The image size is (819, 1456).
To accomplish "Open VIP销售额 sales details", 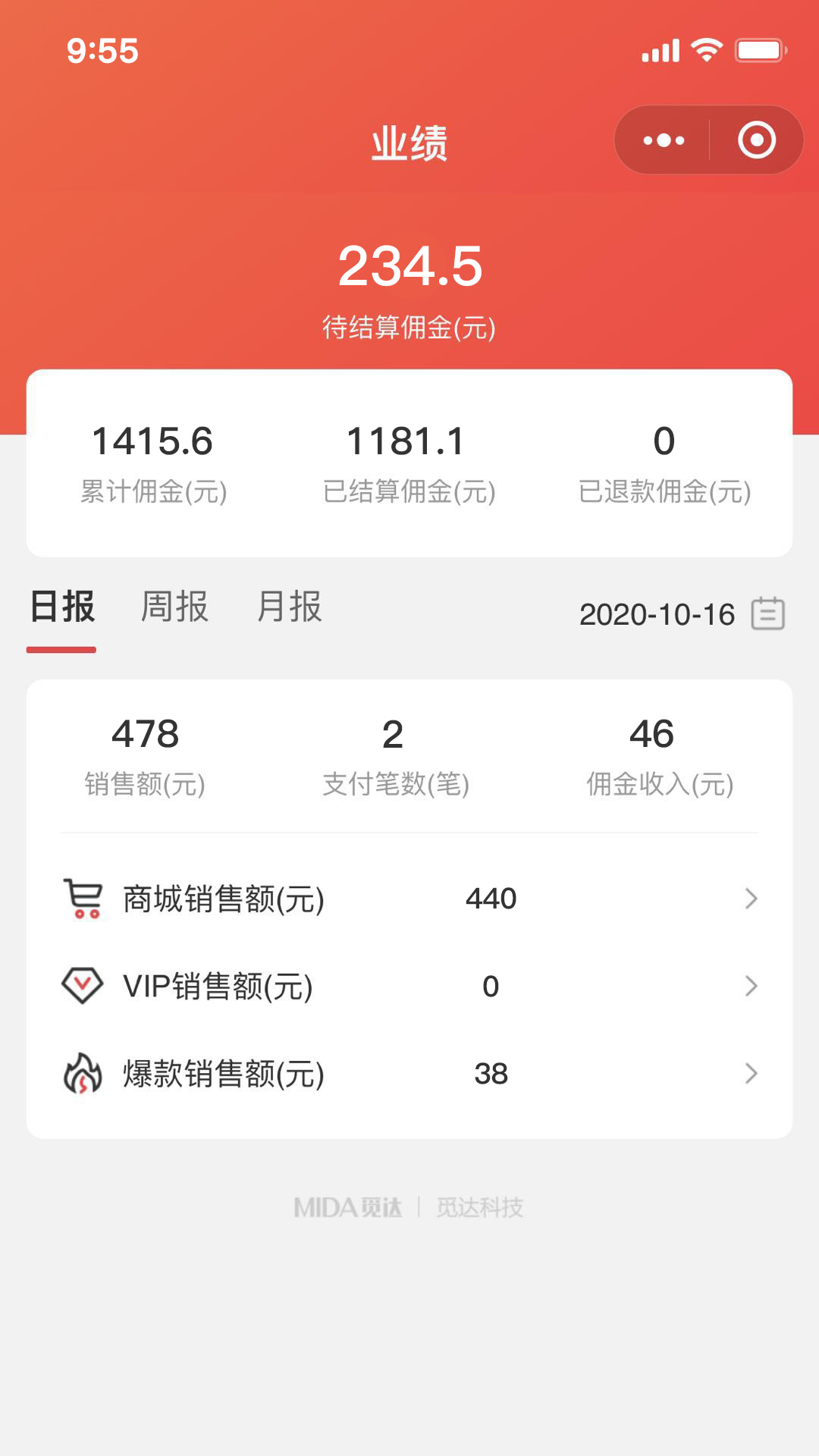I will click(x=409, y=986).
